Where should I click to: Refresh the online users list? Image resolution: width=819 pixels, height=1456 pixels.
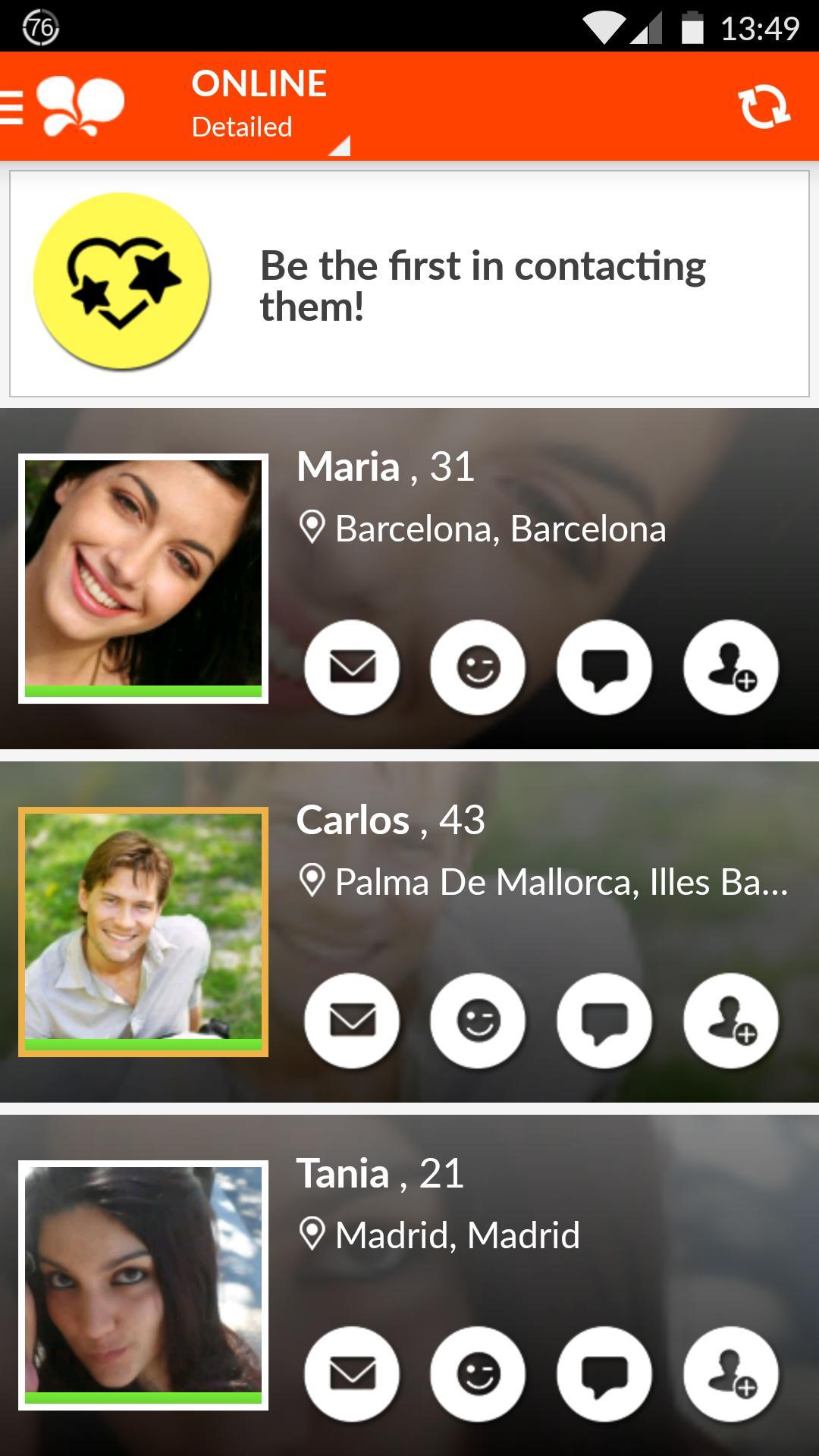764,106
